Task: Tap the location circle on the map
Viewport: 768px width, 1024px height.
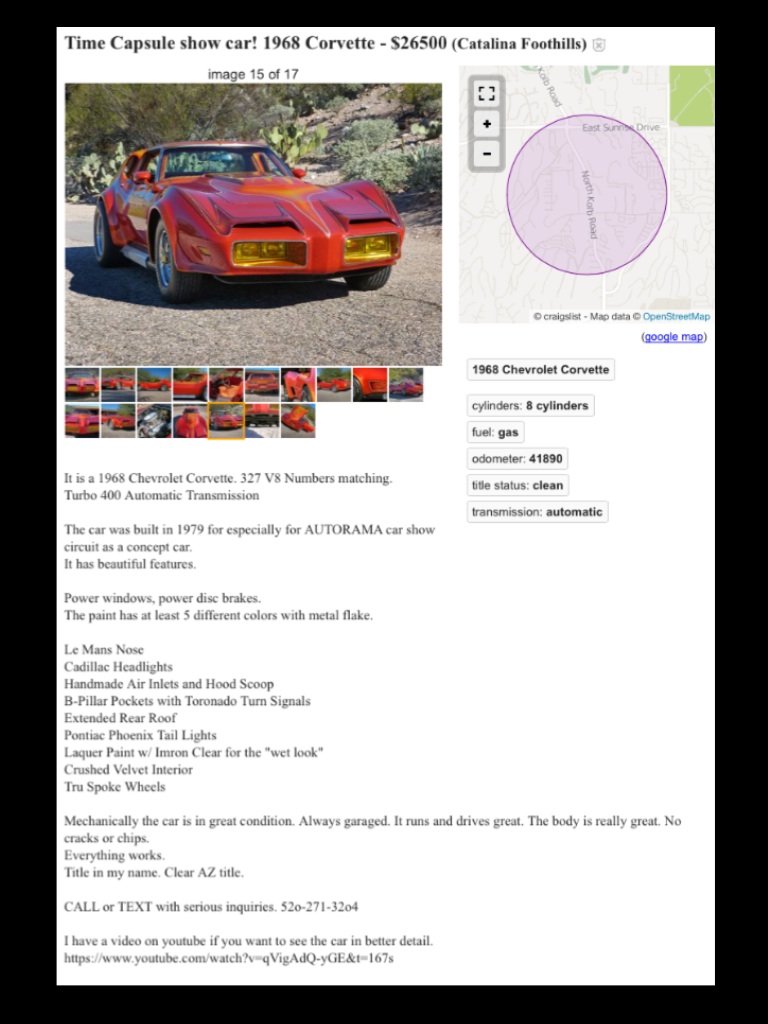Action: (x=586, y=194)
